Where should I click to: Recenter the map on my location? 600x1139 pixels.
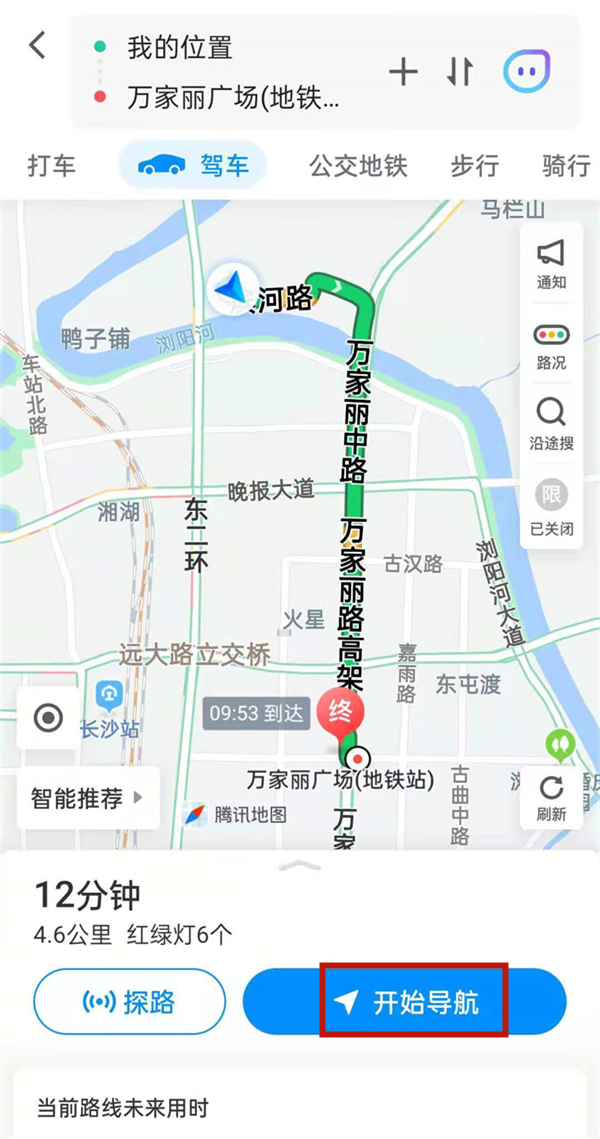click(48, 717)
